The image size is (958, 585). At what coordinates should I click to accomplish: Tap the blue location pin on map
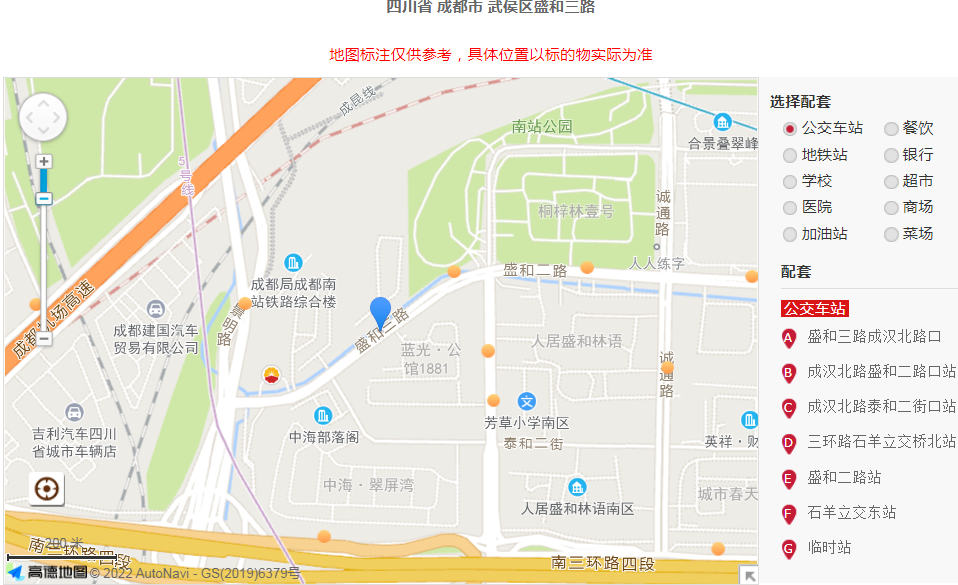point(381,312)
